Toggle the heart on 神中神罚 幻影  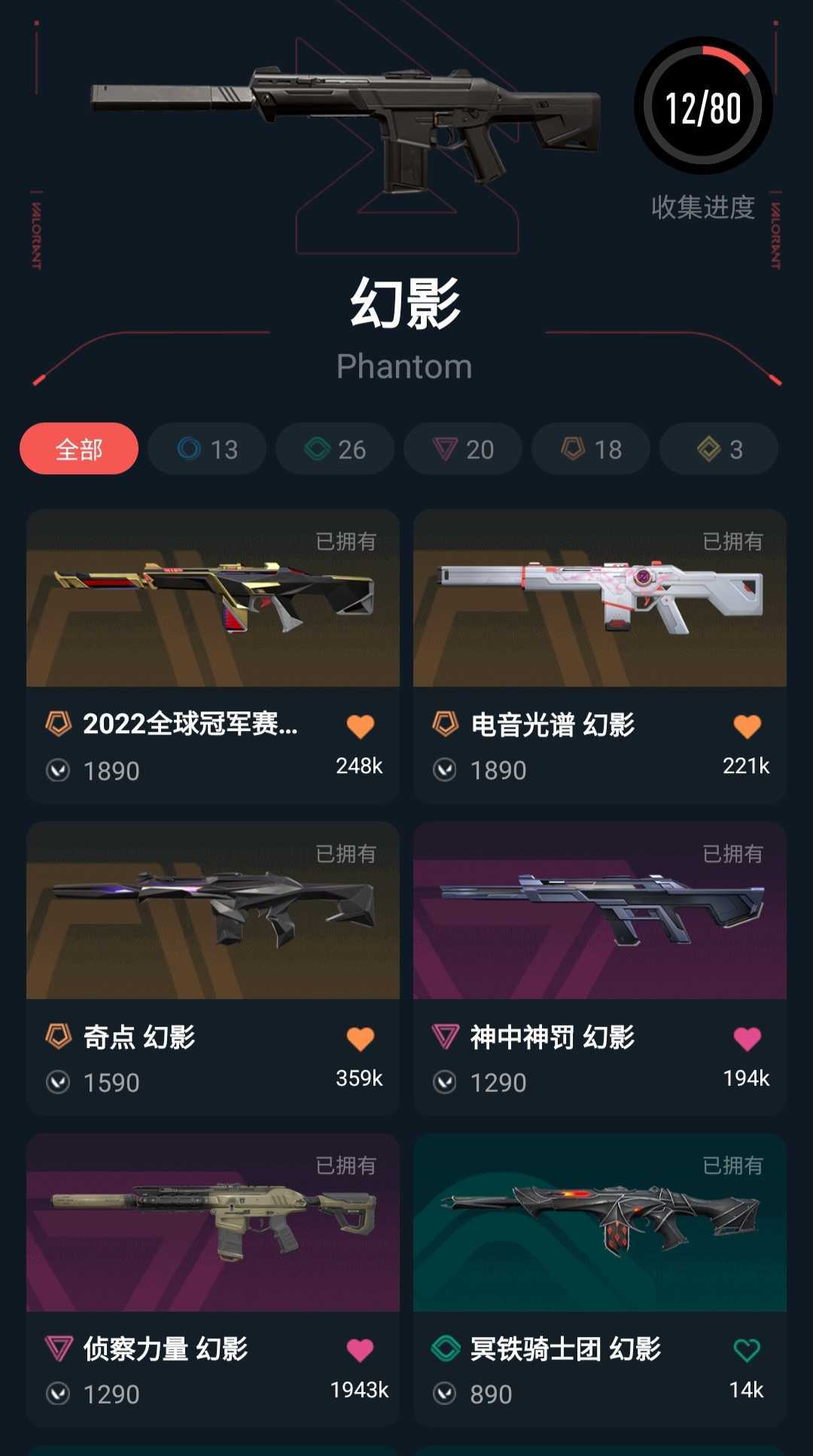tap(747, 1038)
